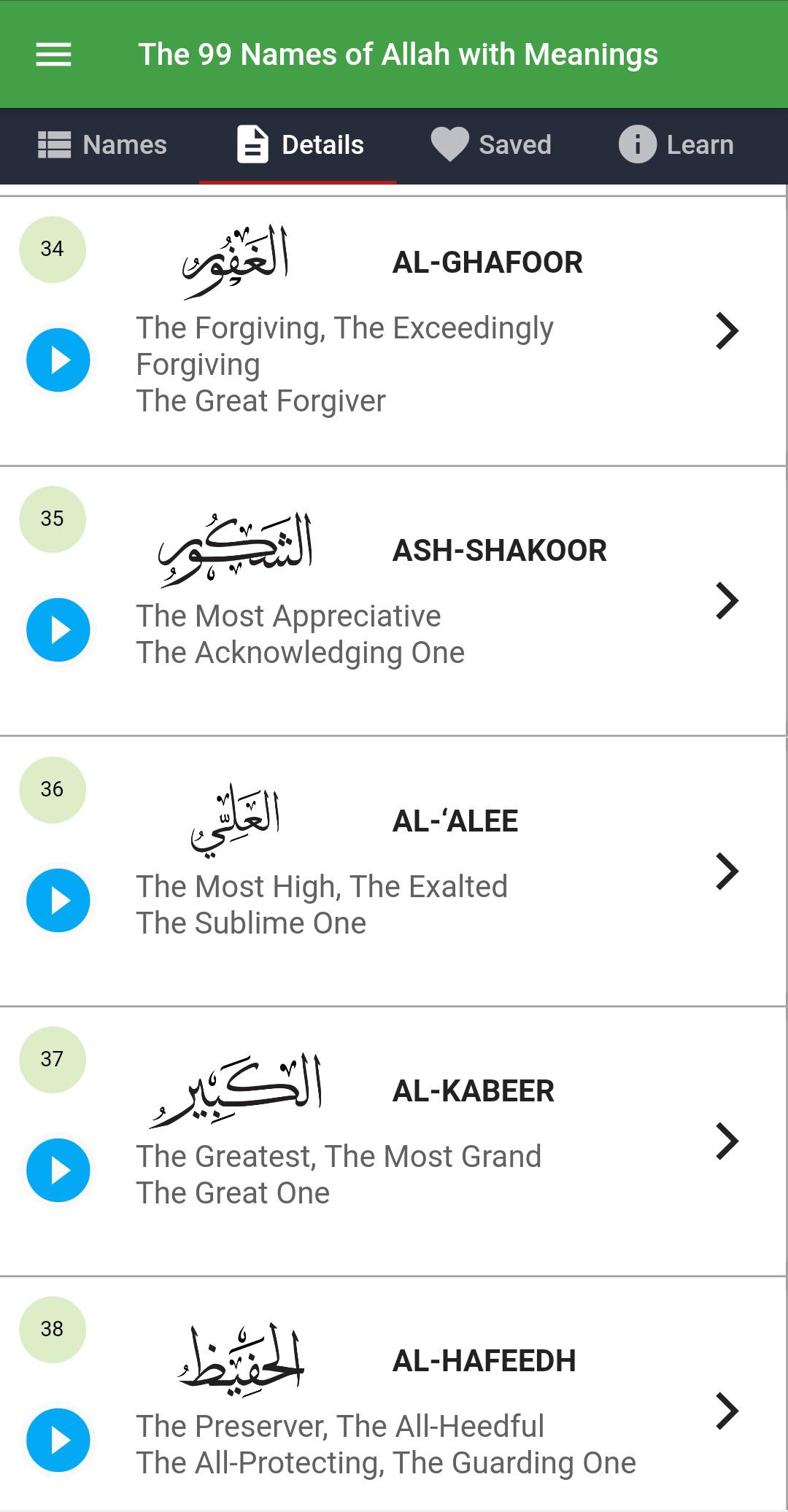Image resolution: width=788 pixels, height=1512 pixels.
Task: Tap chevron next to Ash-Shakoor
Action: pyautogui.click(x=727, y=601)
